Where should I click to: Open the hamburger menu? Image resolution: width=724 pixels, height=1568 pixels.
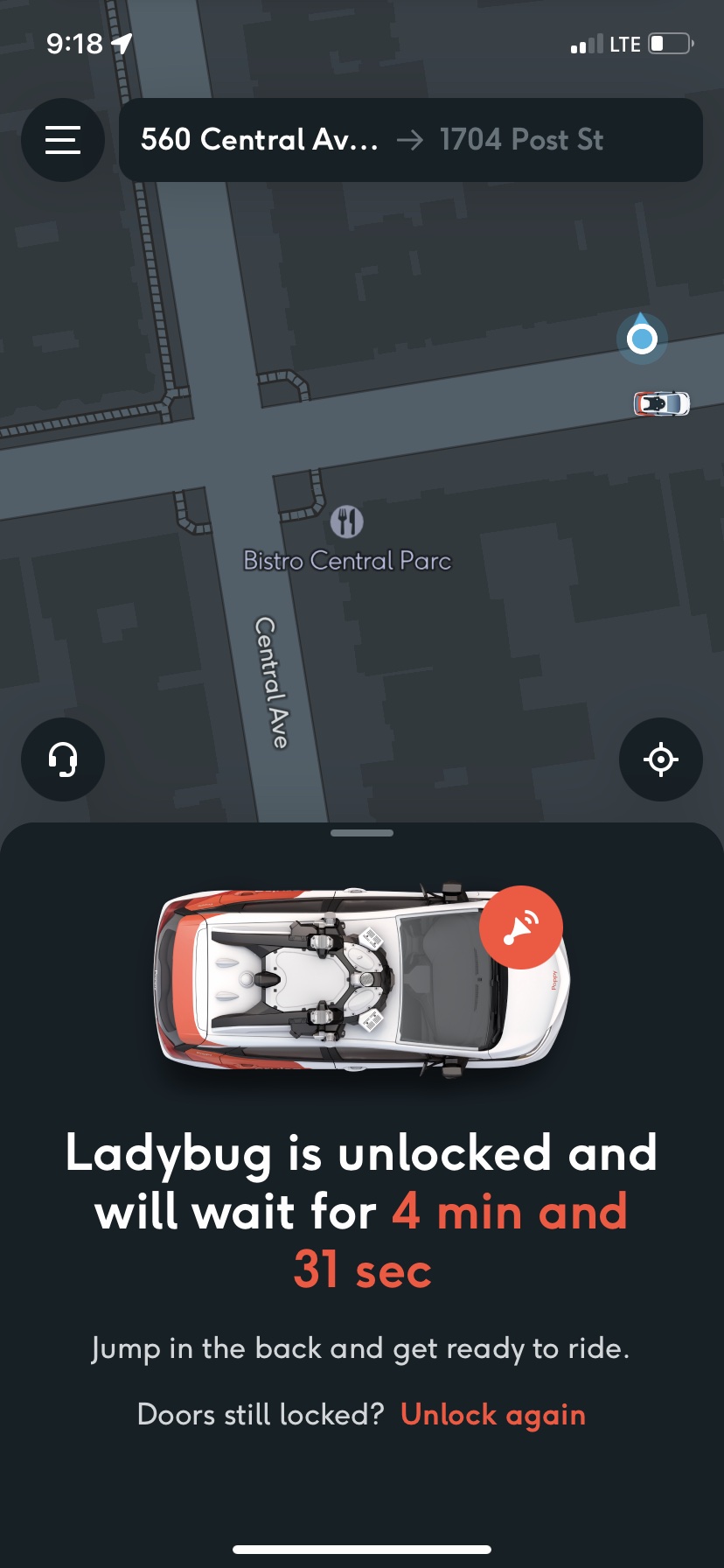tap(63, 140)
